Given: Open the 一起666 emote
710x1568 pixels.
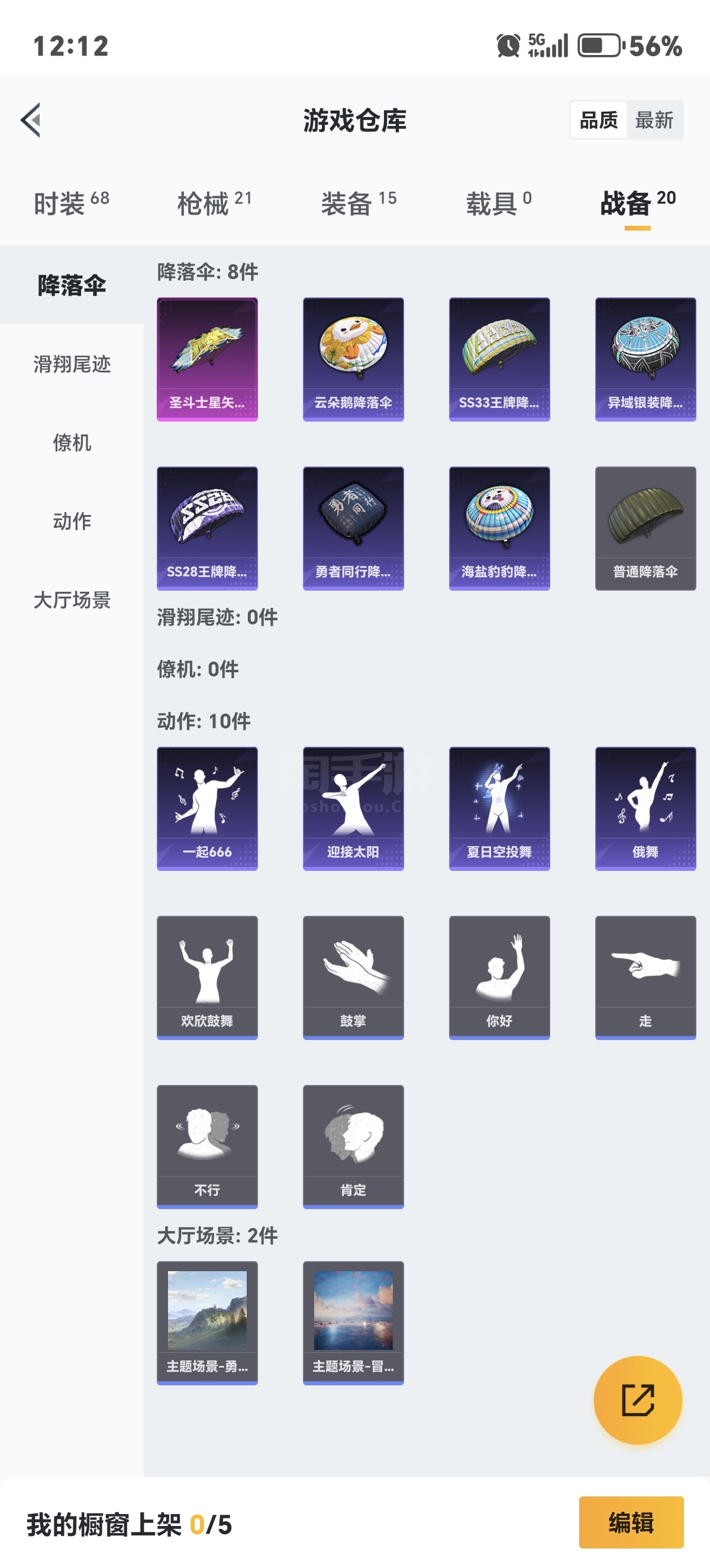Looking at the screenshot, I should [207, 808].
